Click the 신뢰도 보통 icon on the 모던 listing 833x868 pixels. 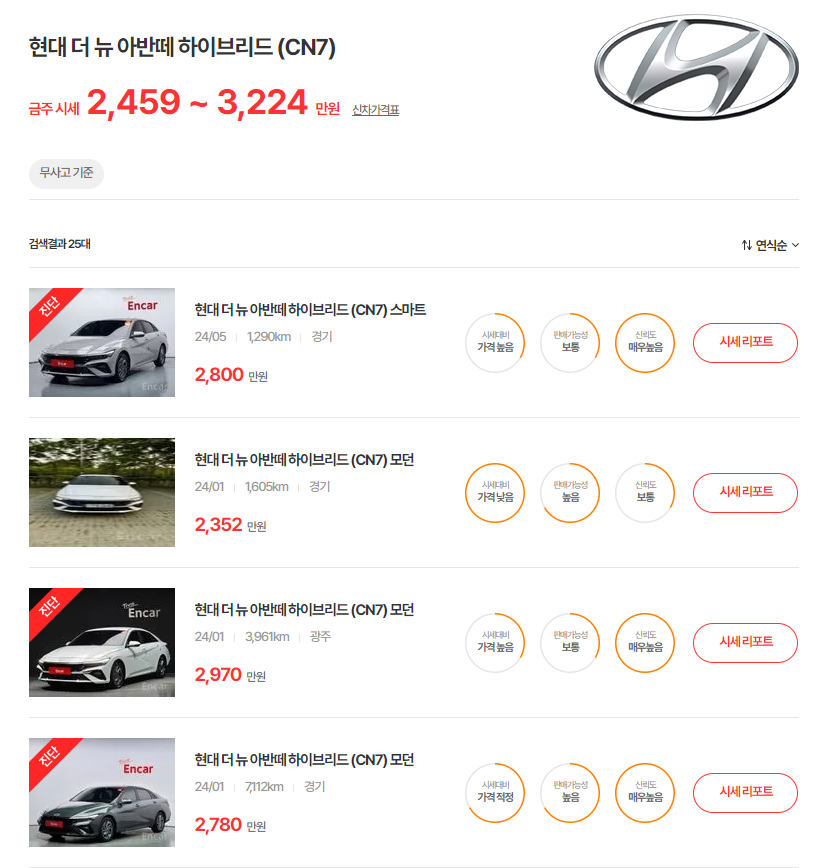click(x=644, y=493)
